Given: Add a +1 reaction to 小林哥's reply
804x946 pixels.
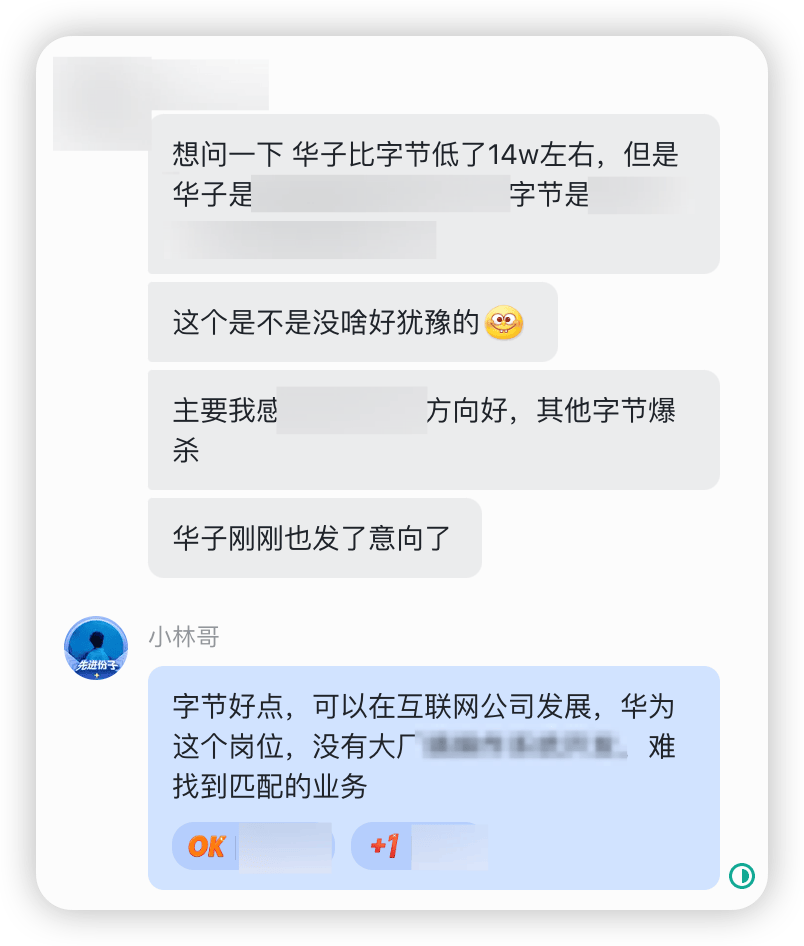Looking at the screenshot, I should point(419,846).
